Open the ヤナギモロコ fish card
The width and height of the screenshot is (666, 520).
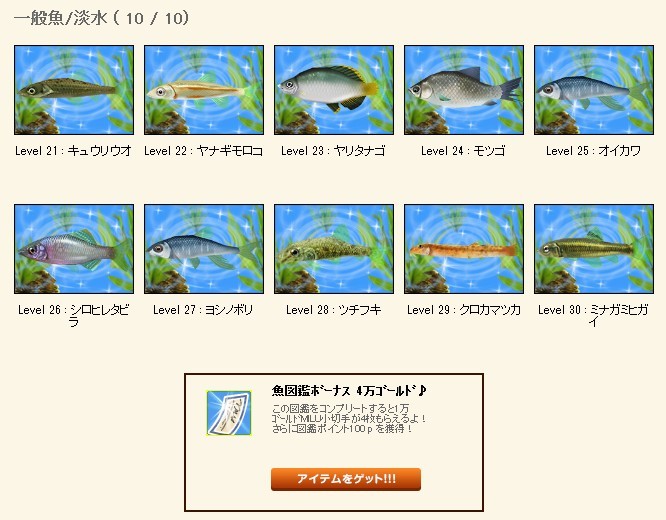point(204,90)
